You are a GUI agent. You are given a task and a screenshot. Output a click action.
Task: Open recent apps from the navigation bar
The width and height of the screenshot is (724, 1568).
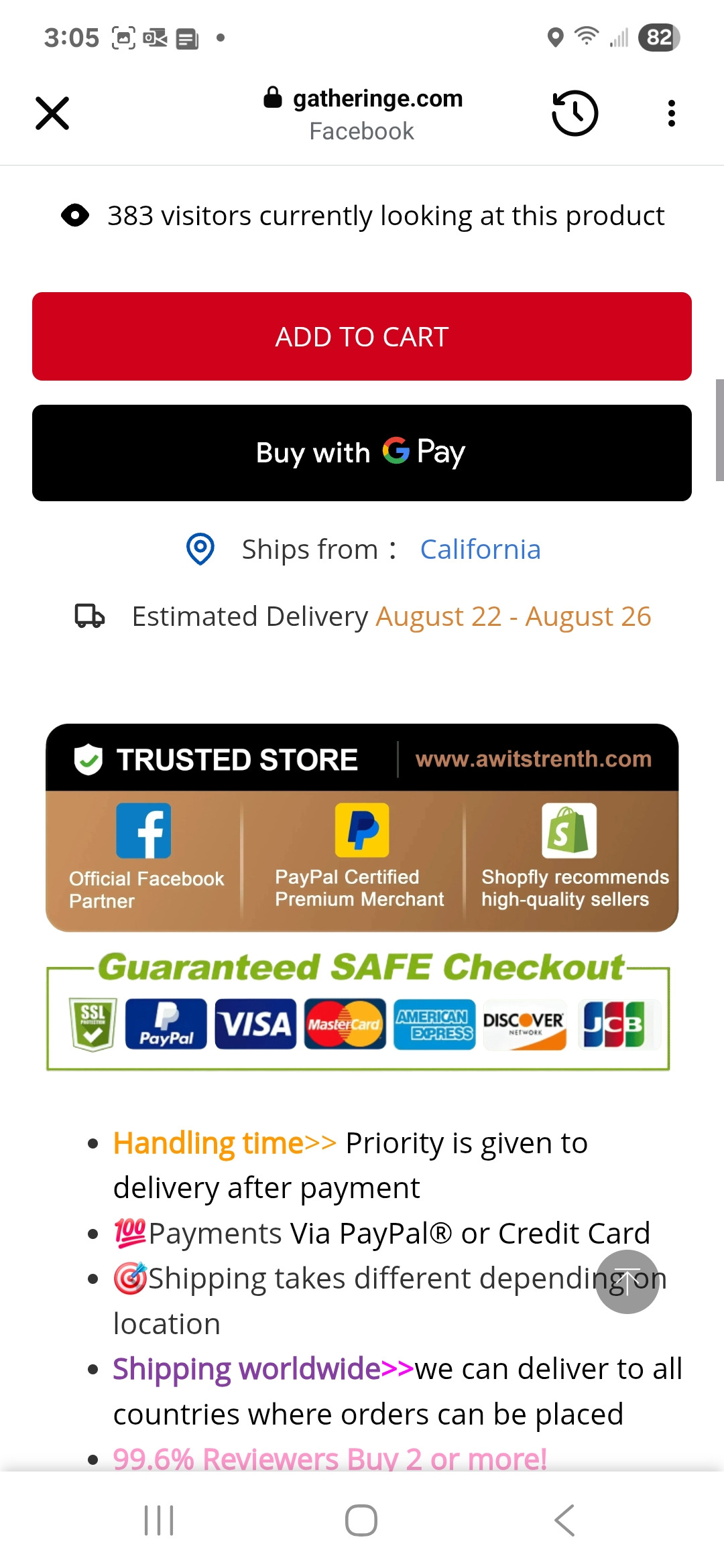[x=160, y=1520]
